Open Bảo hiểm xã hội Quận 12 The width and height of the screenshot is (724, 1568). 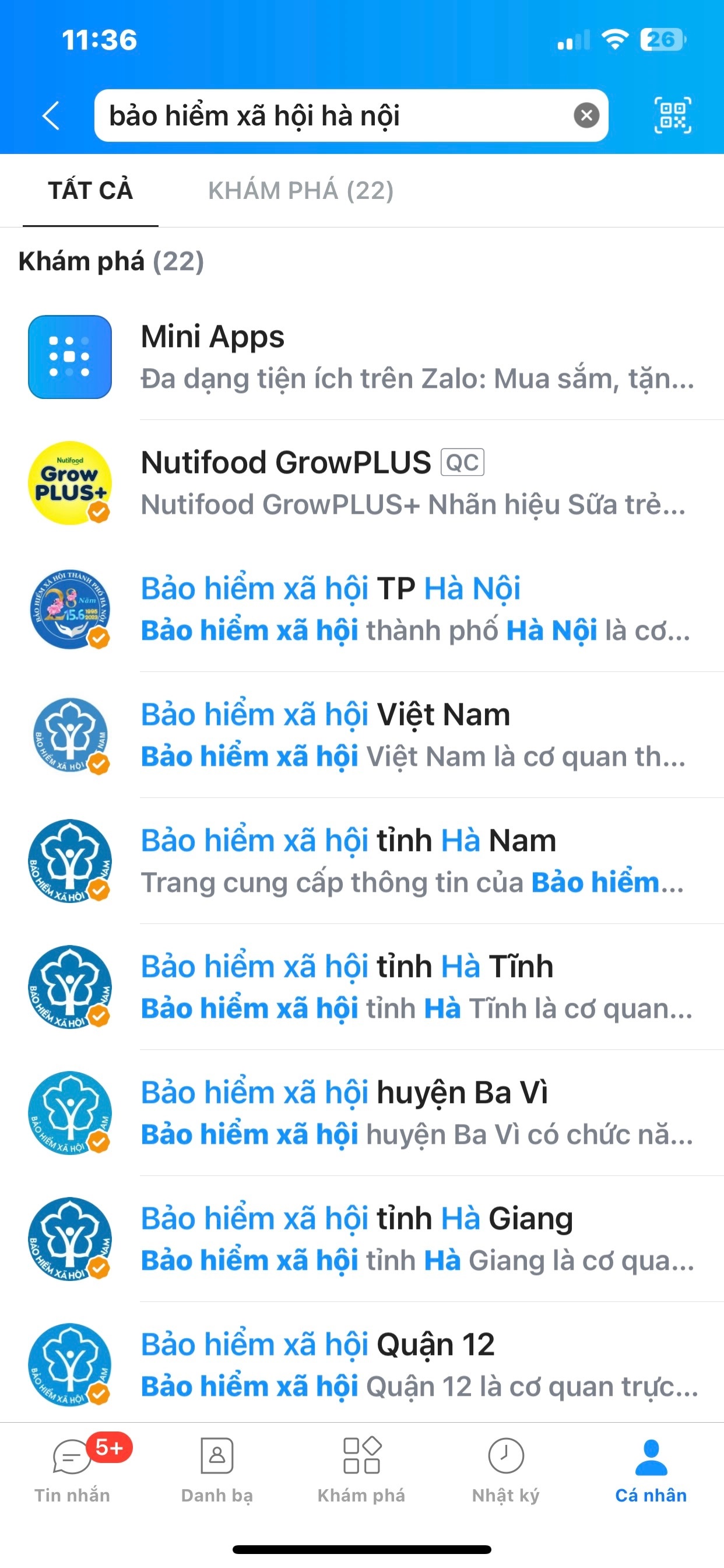362,1363
